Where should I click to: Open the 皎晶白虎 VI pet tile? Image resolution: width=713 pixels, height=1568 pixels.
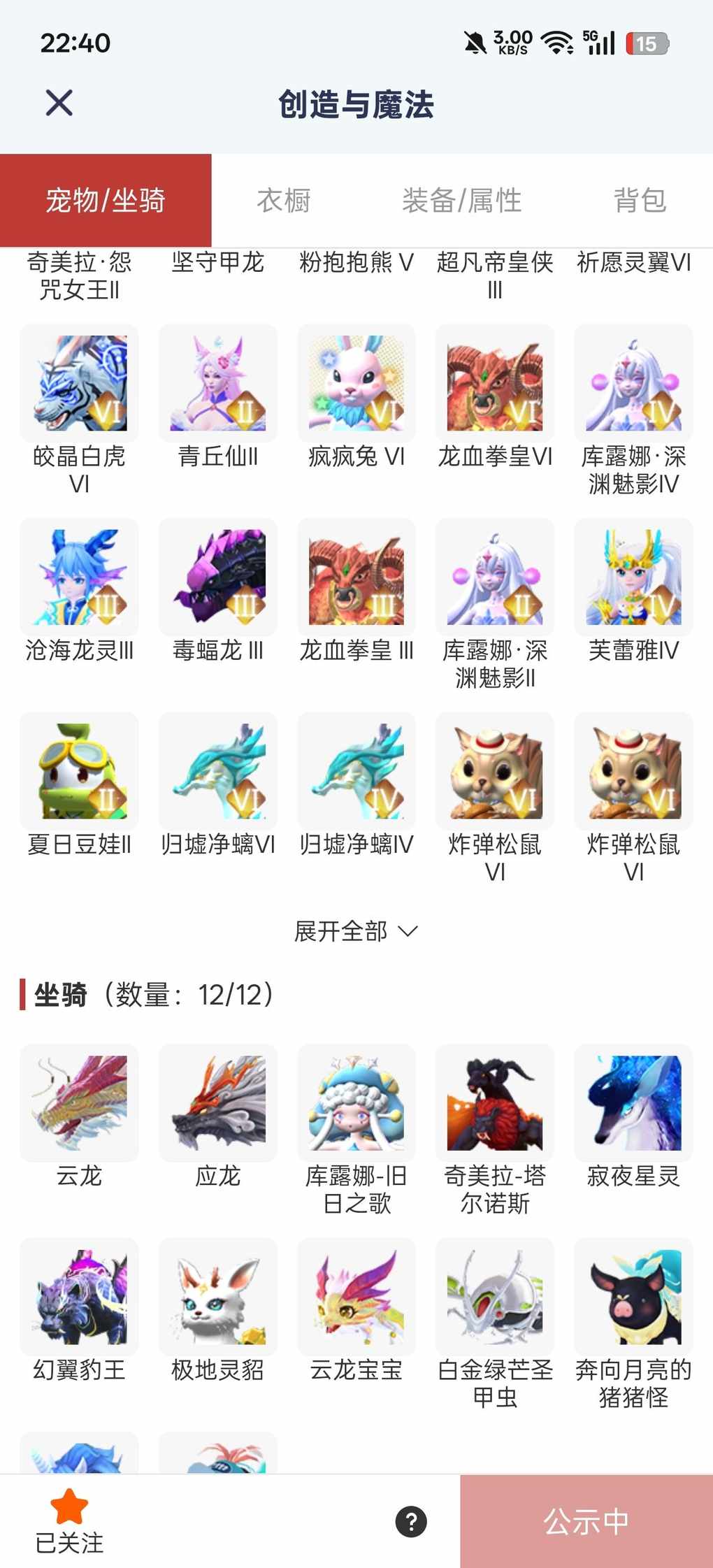click(x=80, y=383)
